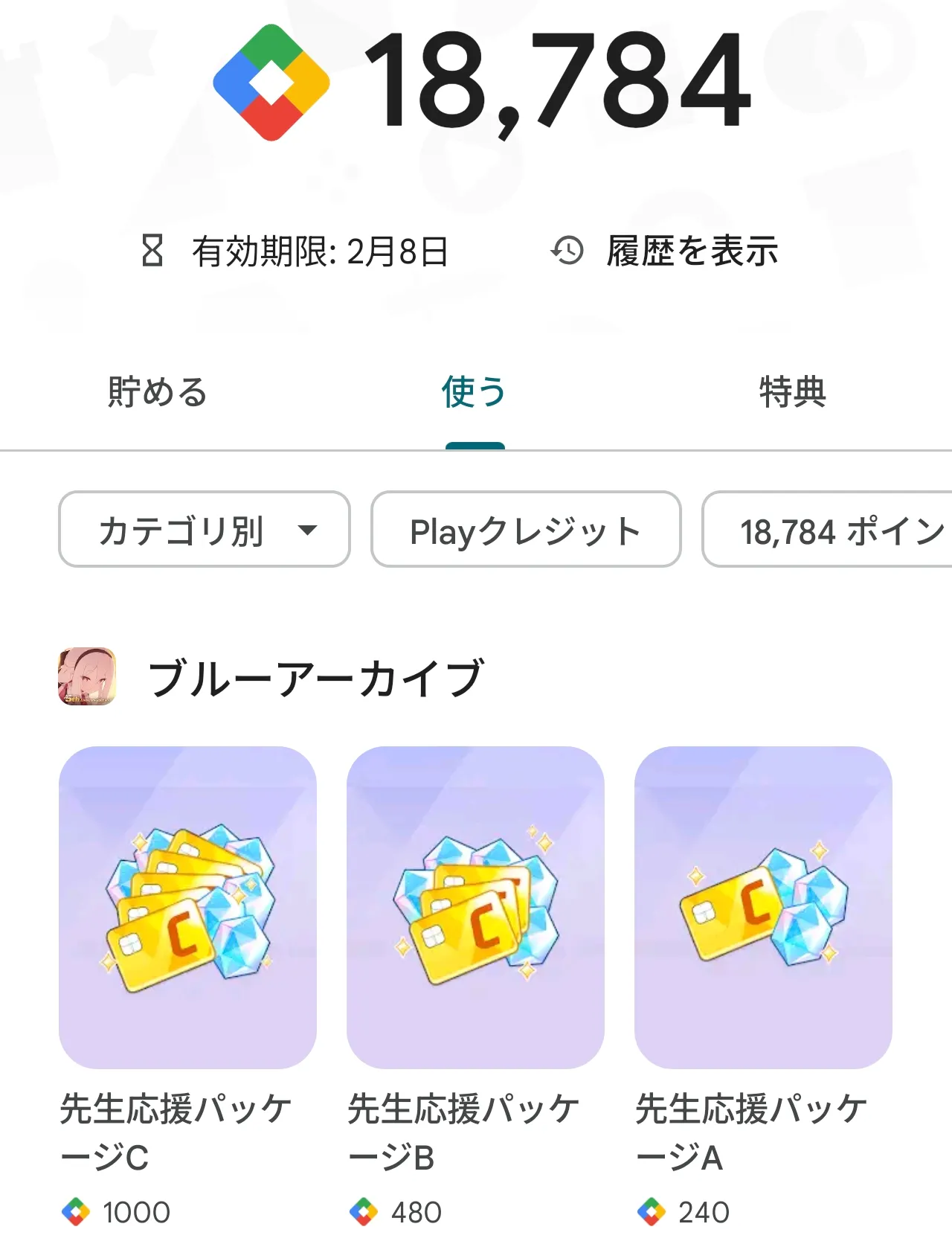Image resolution: width=952 pixels, height=1250 pixels.
Task: Filter by Playクレジット chip
Action: tap(526, 530)
